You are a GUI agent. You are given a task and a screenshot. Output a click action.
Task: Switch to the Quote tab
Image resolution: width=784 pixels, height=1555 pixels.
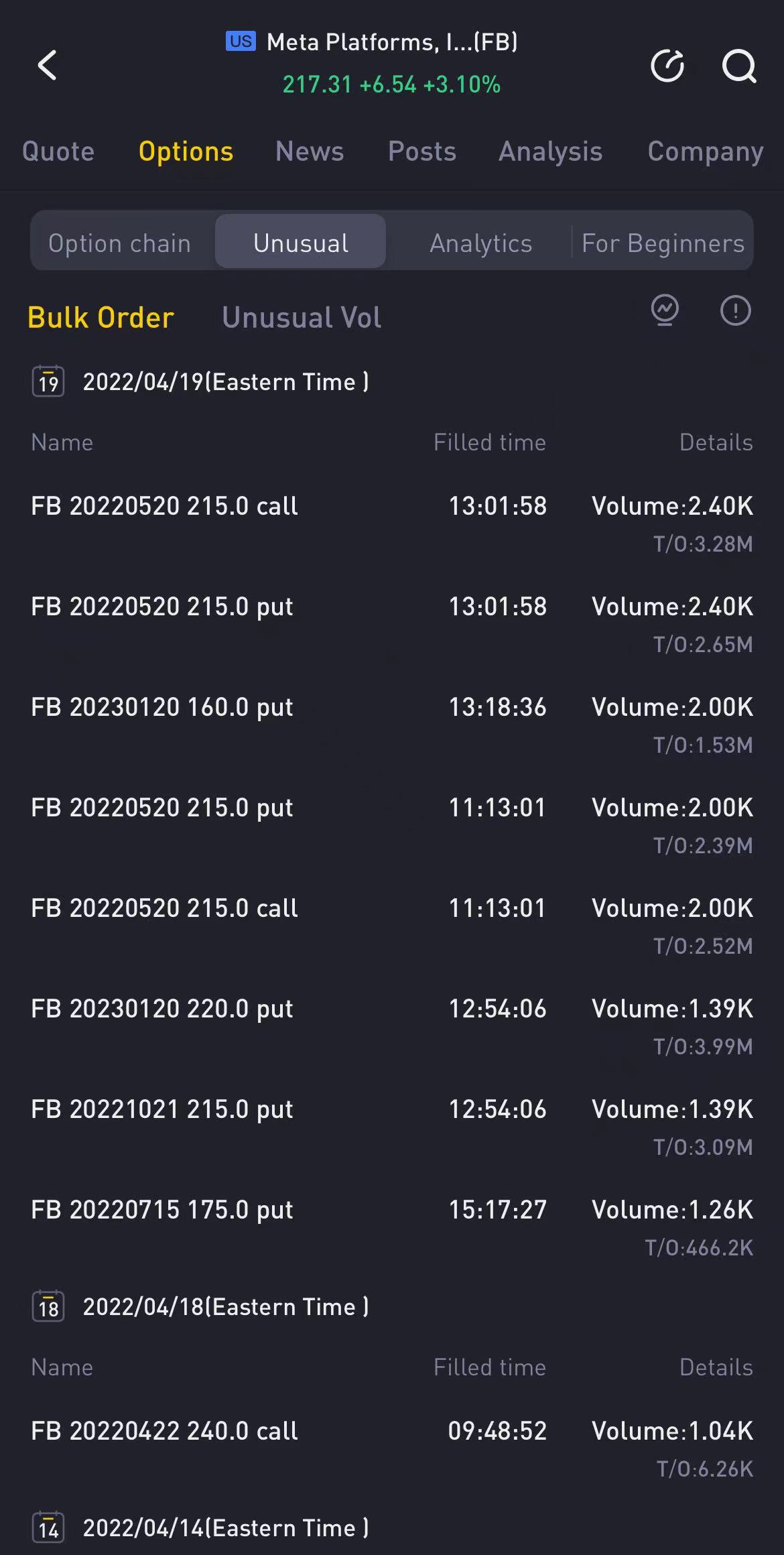pyautogui.click(x=58, y=151)
